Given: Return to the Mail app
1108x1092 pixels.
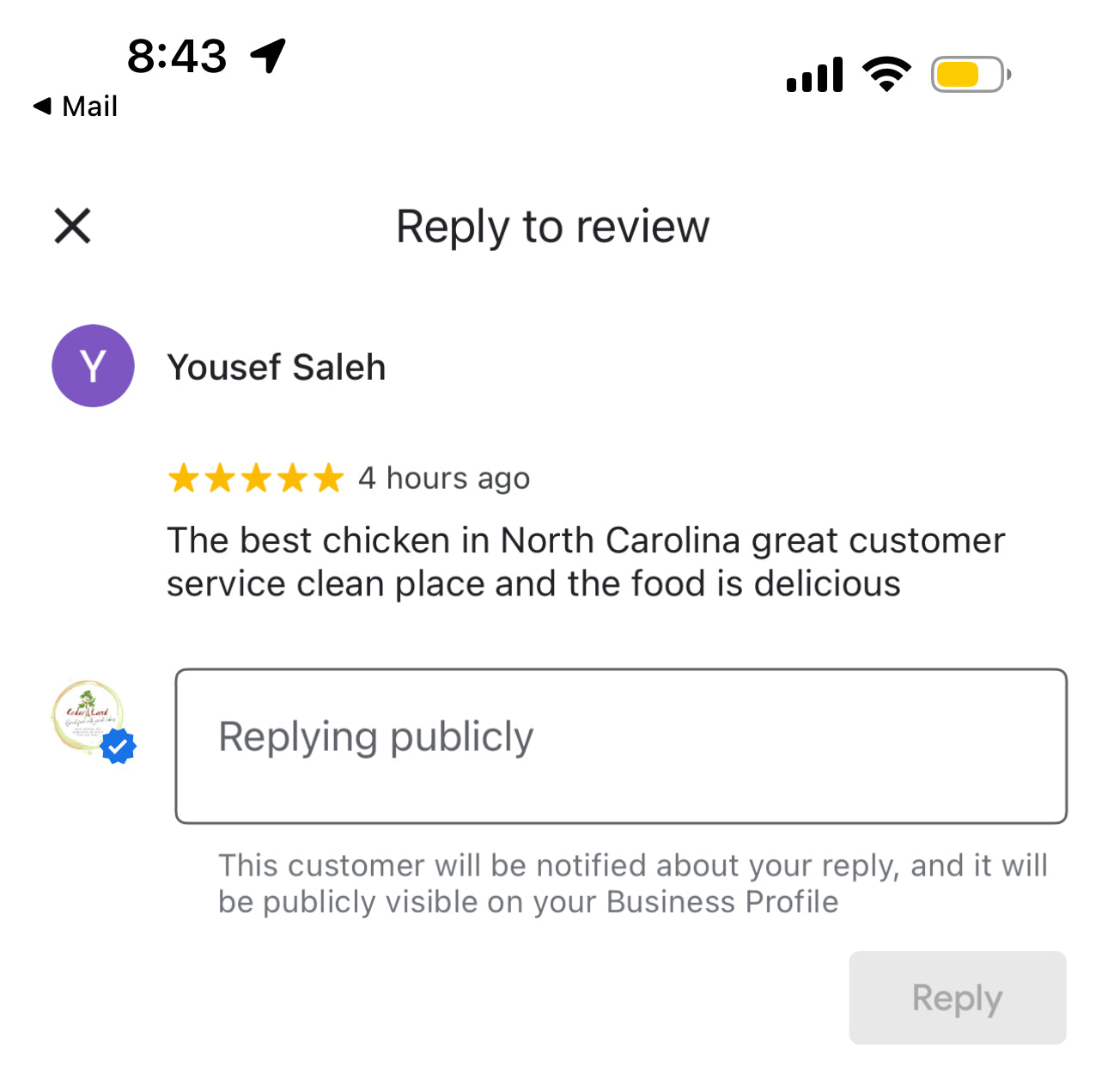Looking at the screenshot, I should (x=76, y=107).
